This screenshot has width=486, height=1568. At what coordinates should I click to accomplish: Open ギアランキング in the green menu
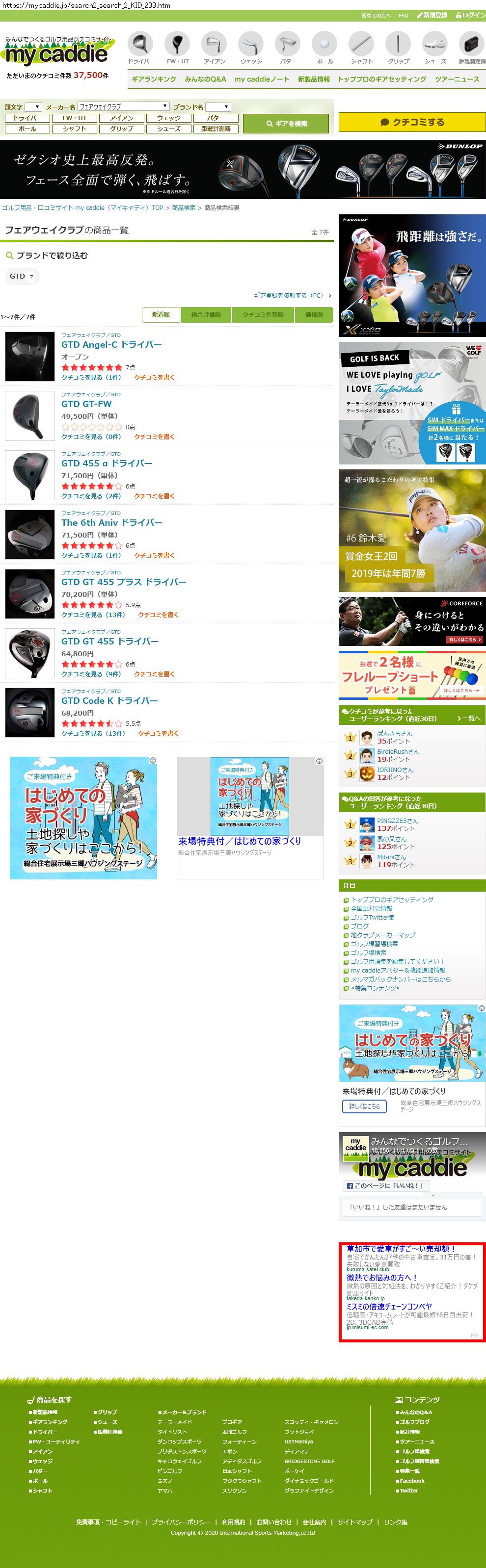[x=154, y=79]
